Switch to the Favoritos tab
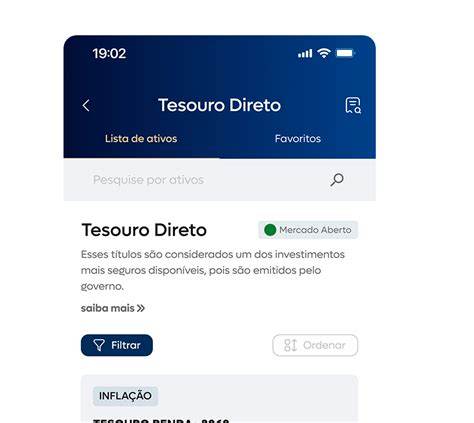 click(298, 139)
